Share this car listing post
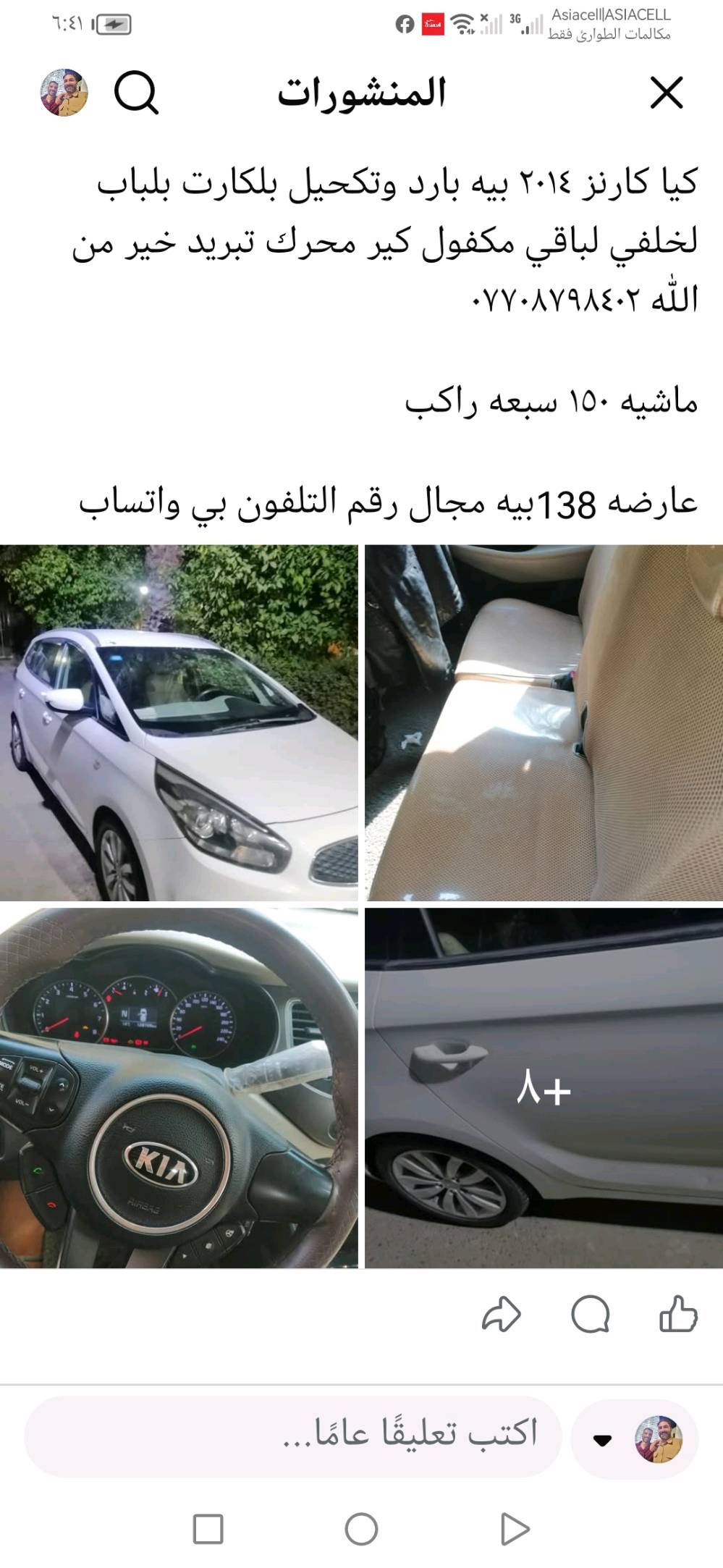This screenshot has width=723, height=1568. pos(502,1314)
